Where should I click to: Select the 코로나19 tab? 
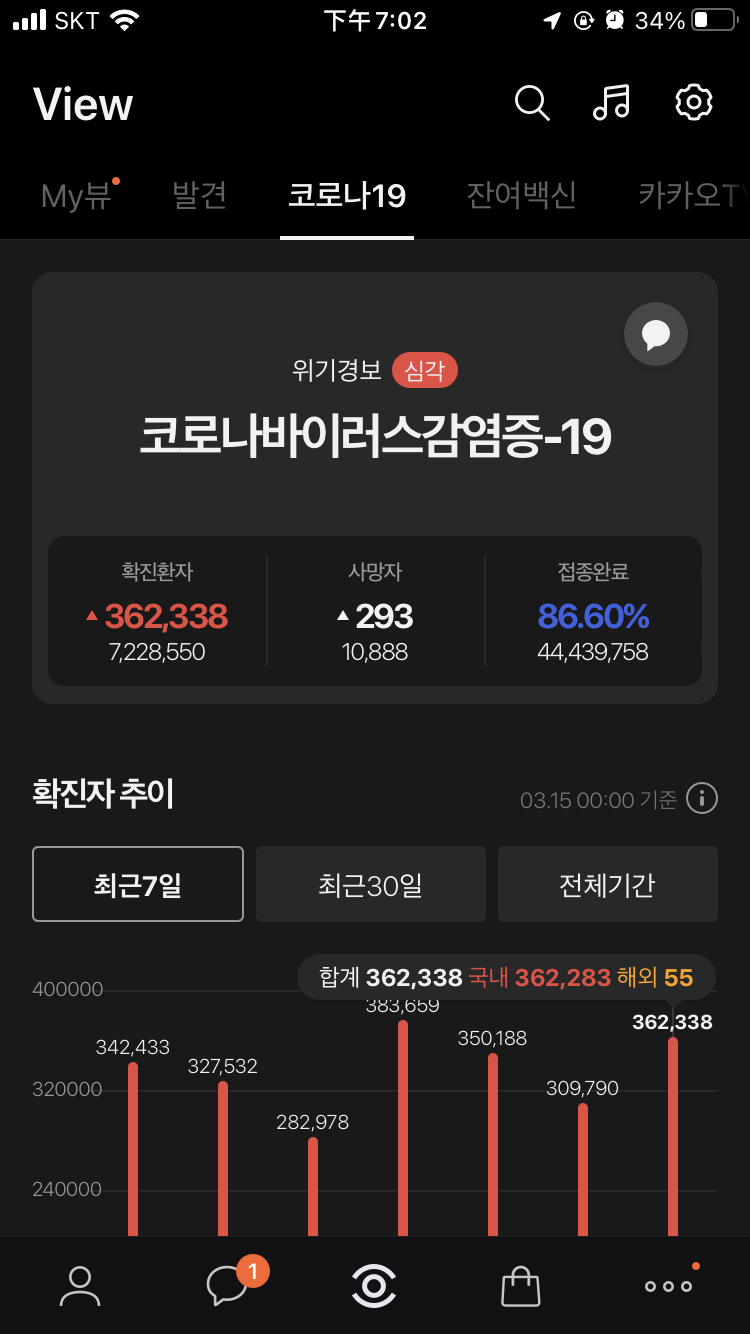pos(347,195)
